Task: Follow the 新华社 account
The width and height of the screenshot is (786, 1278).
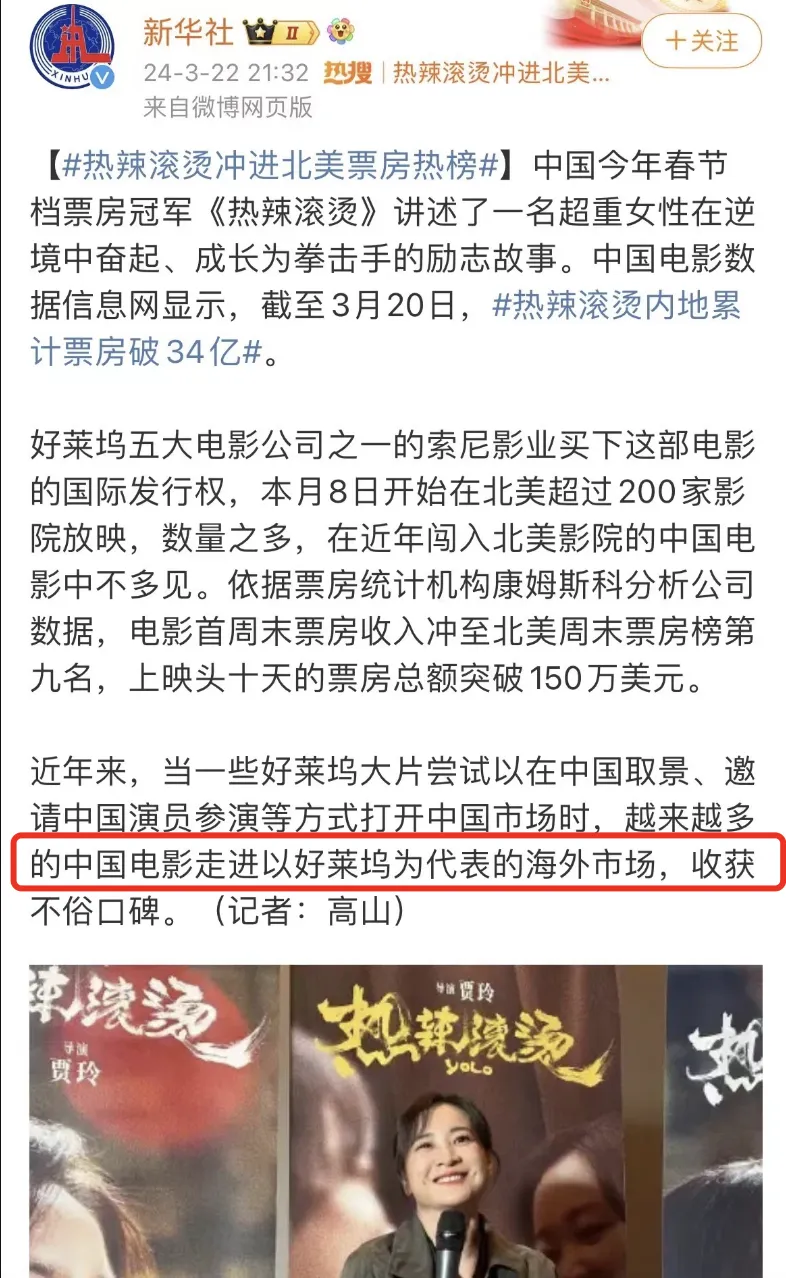Action: (x=701, y=41)
